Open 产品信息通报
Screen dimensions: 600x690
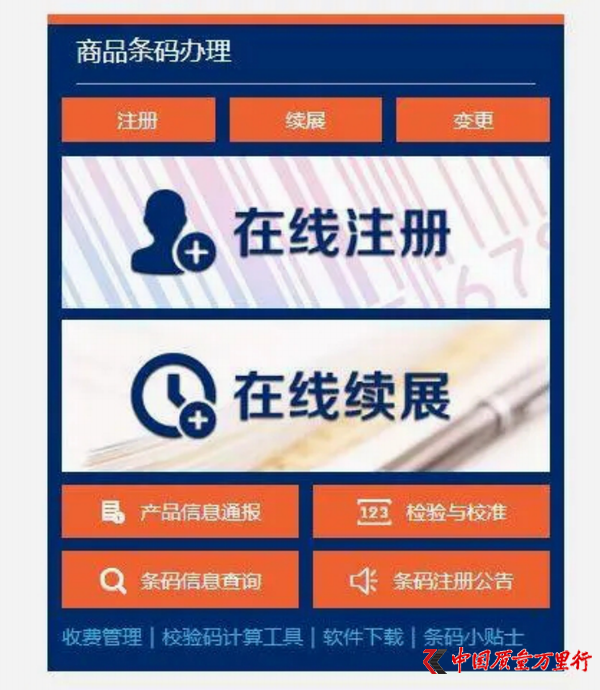(180, 512)
